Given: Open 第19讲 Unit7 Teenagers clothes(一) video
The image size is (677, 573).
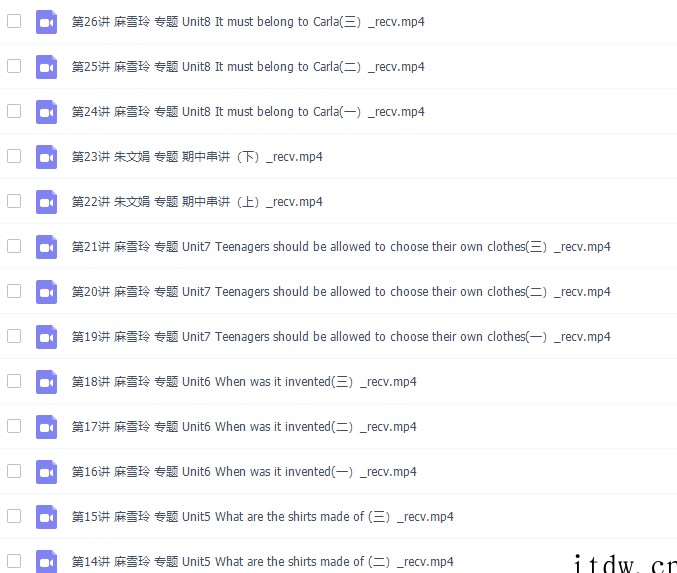Looking at the screenshot, I should (340, 337).
